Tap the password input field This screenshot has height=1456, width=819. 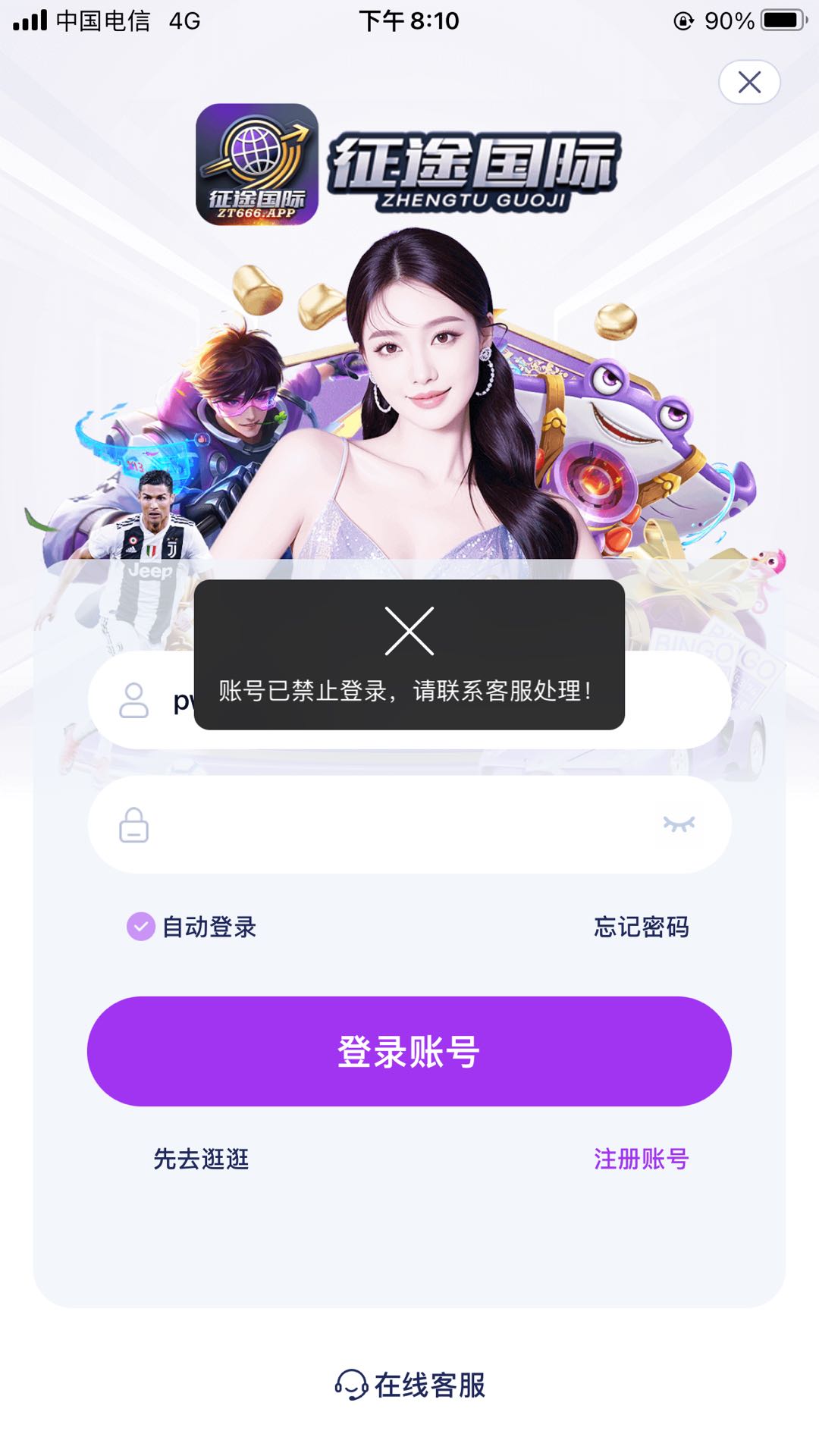pos(394,825)
